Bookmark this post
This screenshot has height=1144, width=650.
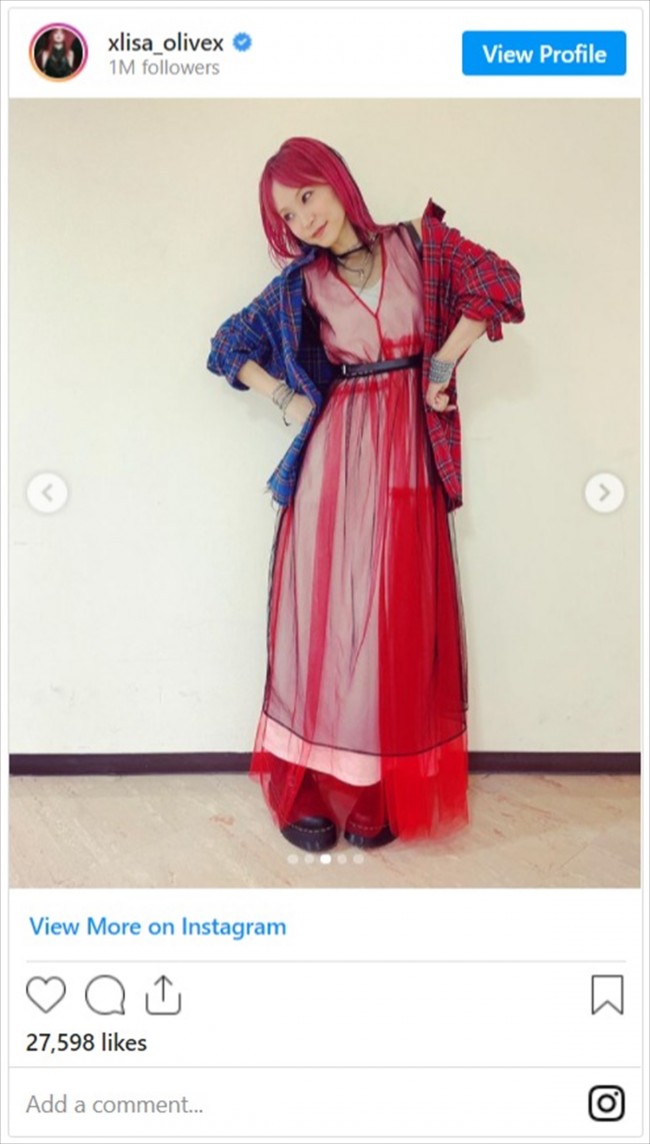coord(607,995)
